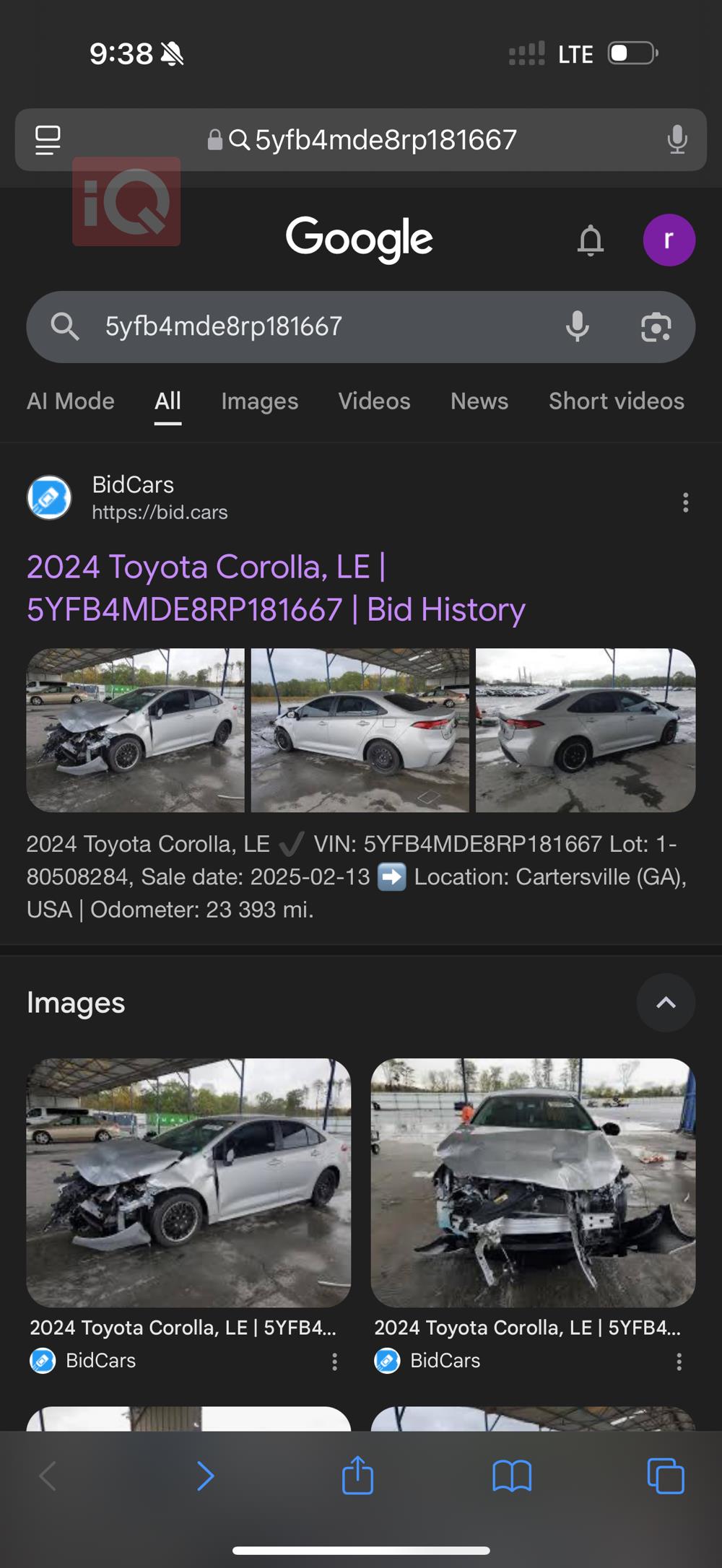Open Google notifications bell
The image size is (722, 1568).
coord(591,240)
